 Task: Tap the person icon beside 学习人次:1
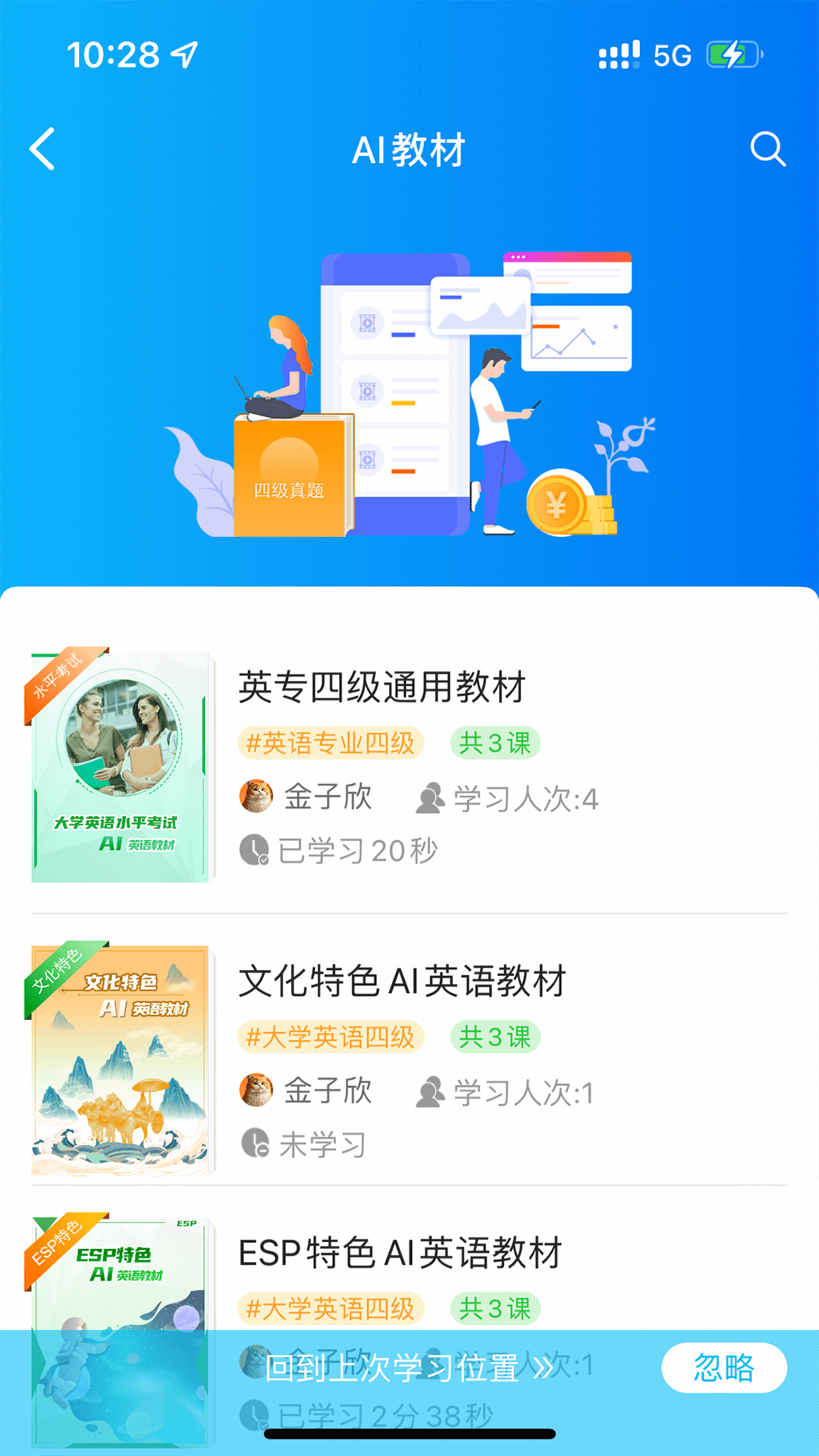point(432,1090)
